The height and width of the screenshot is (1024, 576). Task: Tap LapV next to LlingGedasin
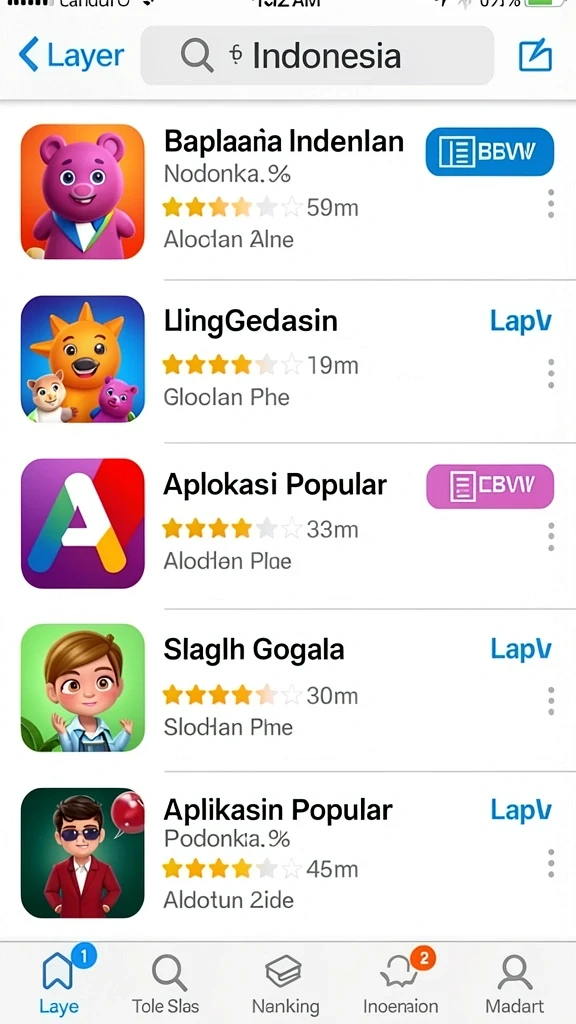(520, 322)
